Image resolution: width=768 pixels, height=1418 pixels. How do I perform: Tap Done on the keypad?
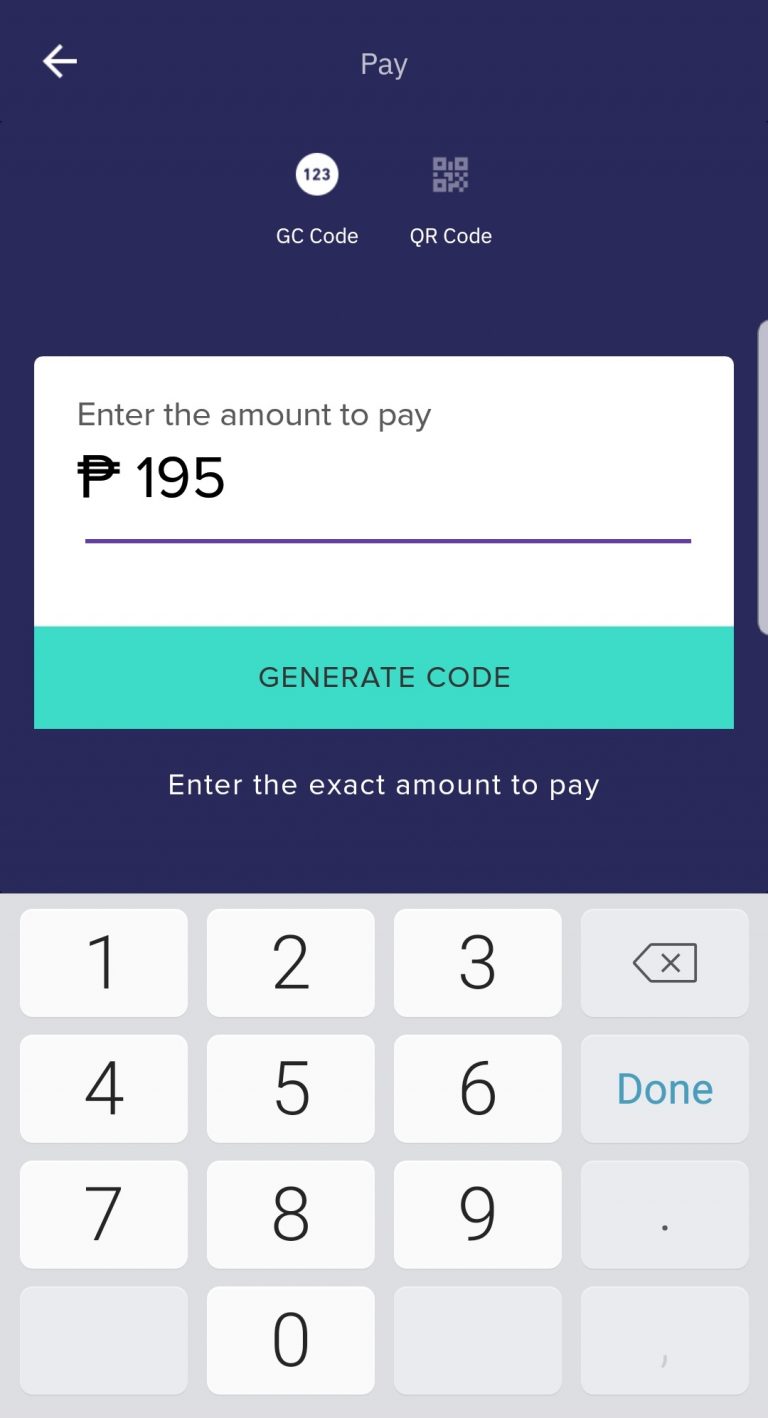pyautogui.click(x=664, y=1089)
